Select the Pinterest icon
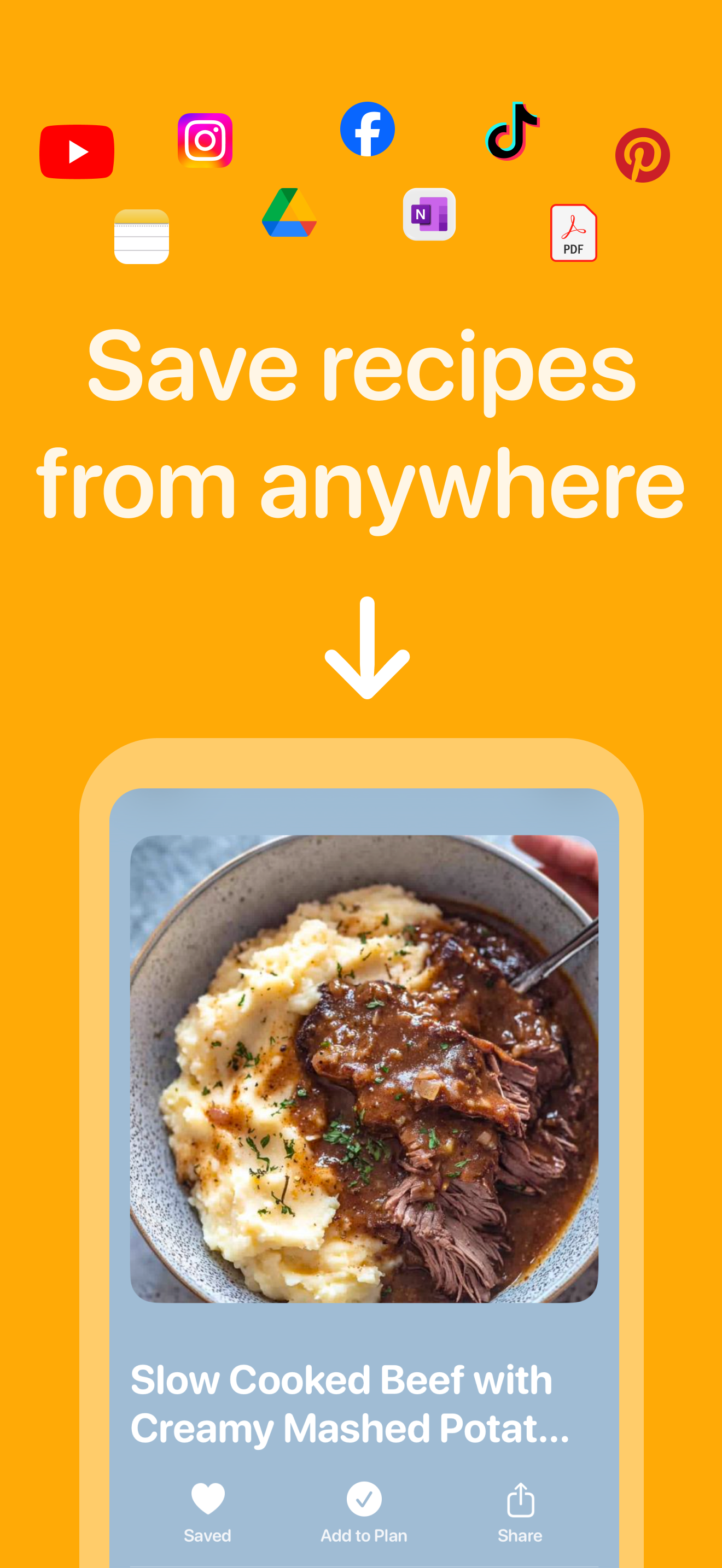Viewport: 722px width, 1568px height. coord(642,156)
